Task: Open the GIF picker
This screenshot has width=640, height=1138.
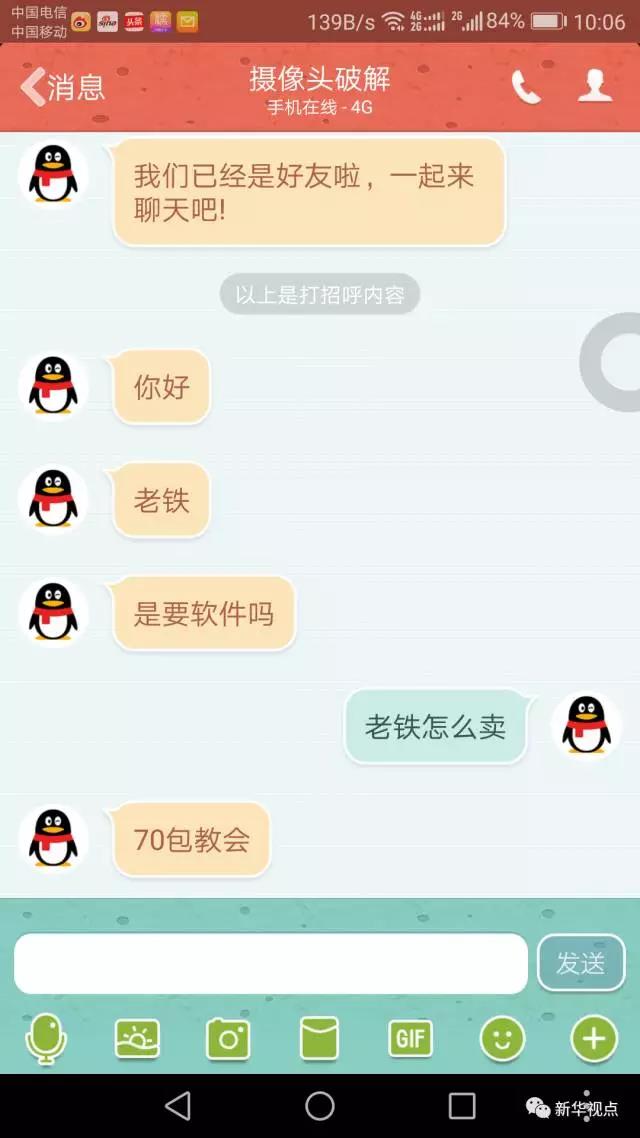Action: [410, 1039]
